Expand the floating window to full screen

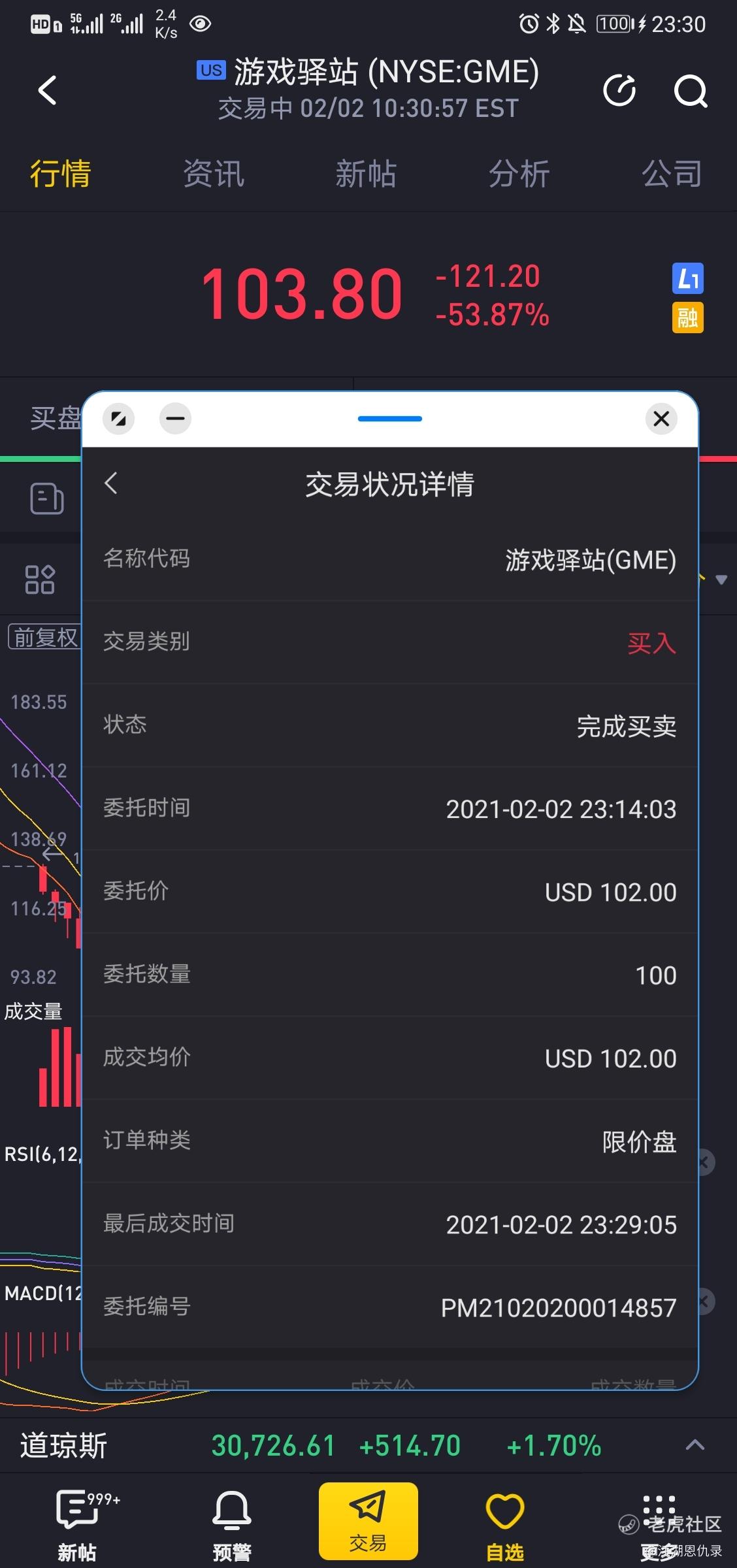tap(118, 419)
